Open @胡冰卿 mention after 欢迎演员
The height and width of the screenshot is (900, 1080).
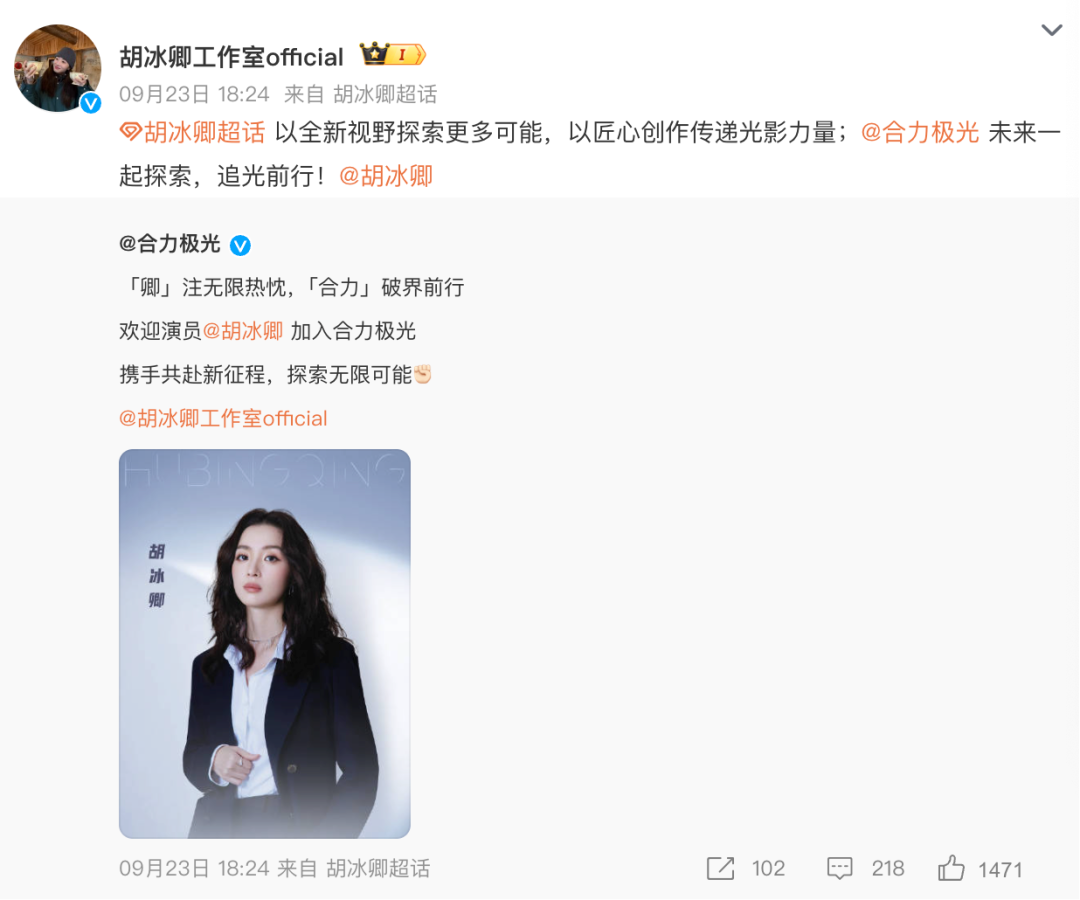[x=243, y=331]
